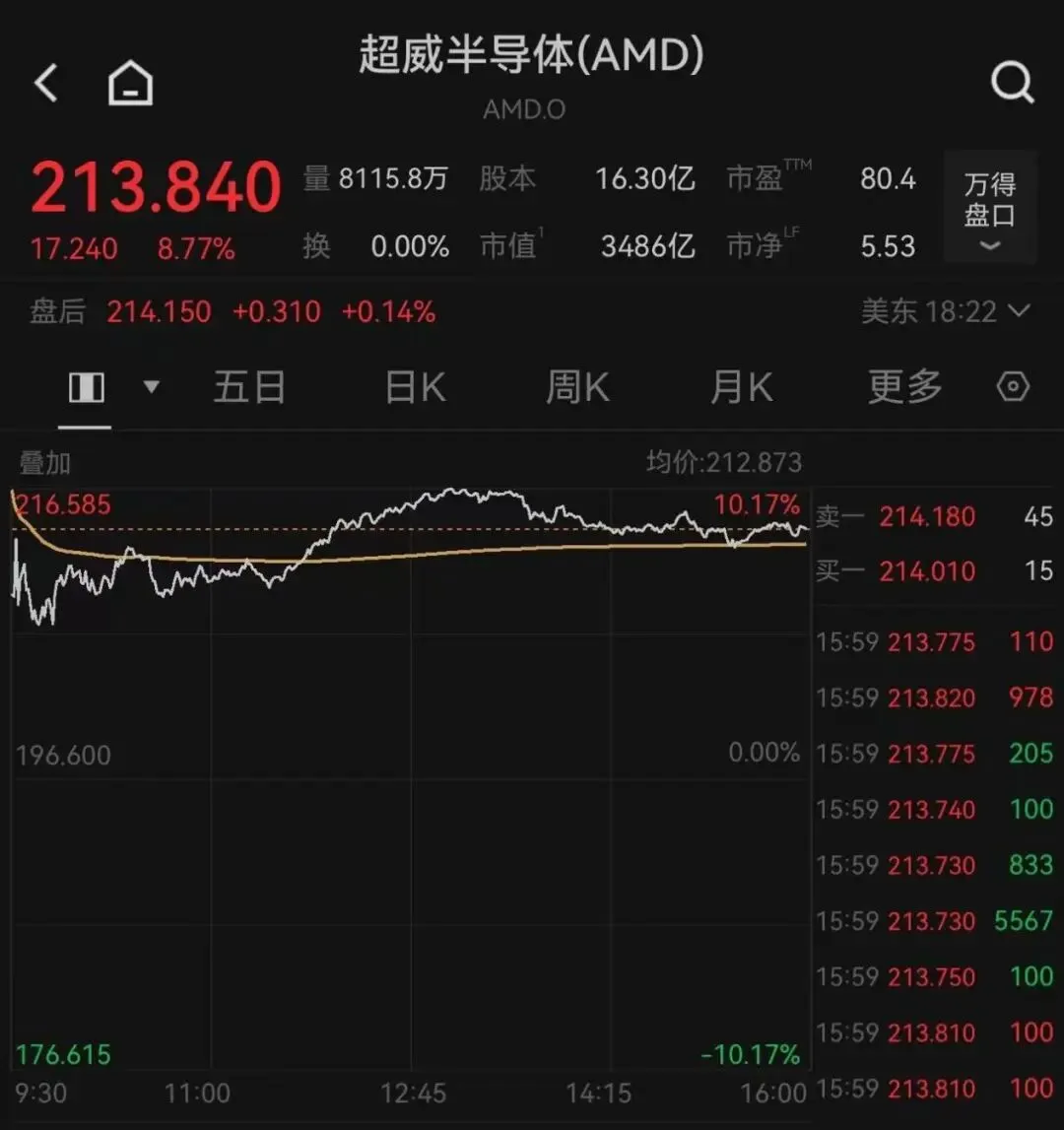Open the 月K monthly chart tab
Image resolution: width=1064 pixels, height=1130 pixels.
(741, 387)
